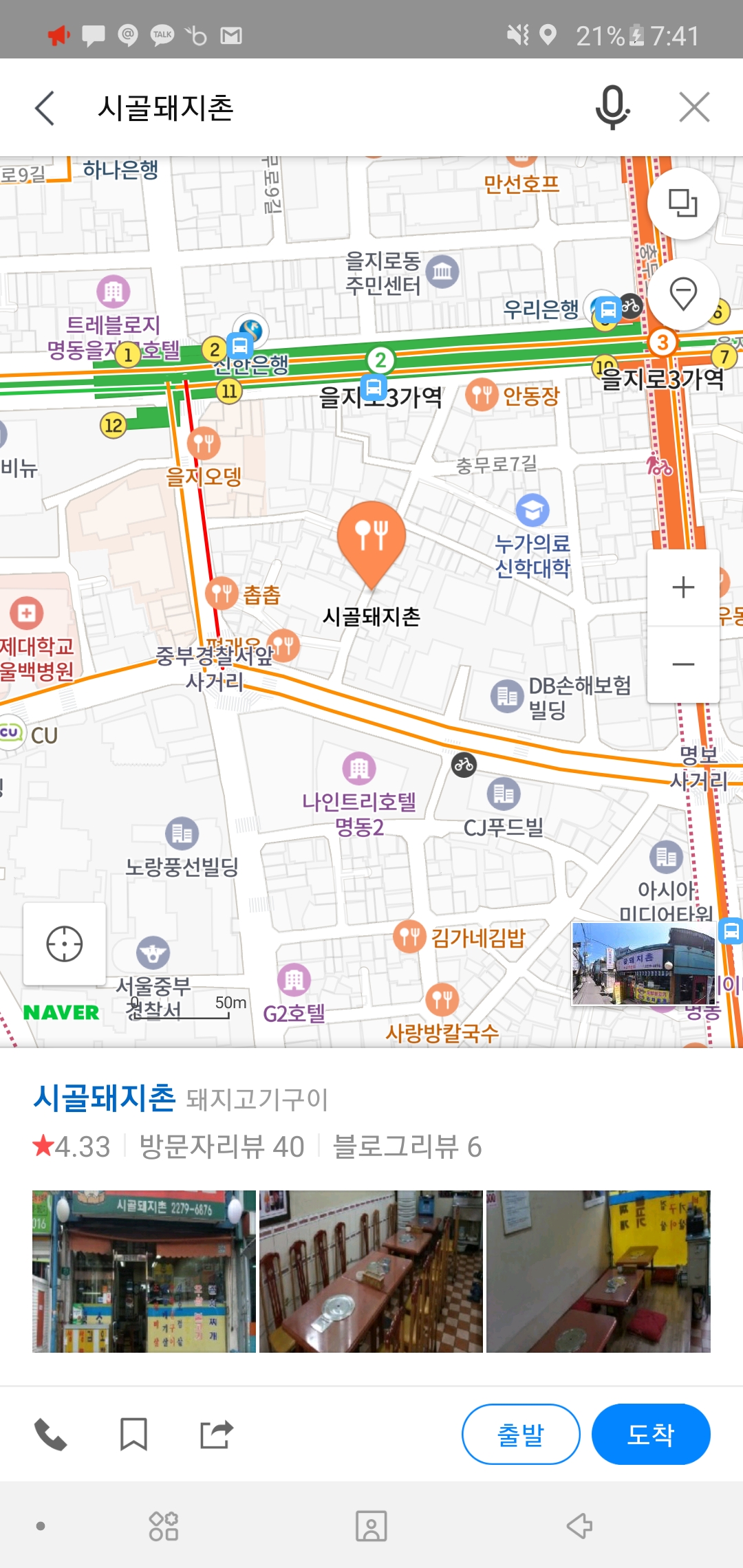The image size is (743, 1568).
Task: Open the saved places pin button
Action: [x=683, y=294]
